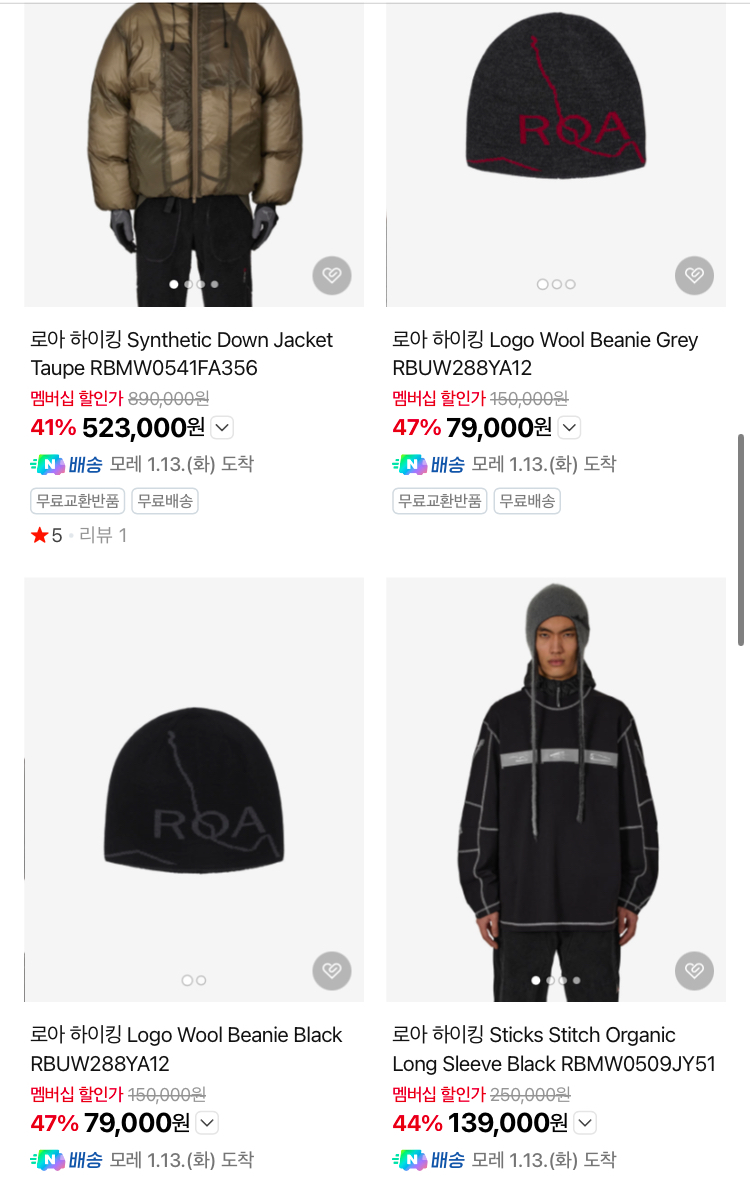The image size is (750, 1177).
Task: Expand price chevron next to 139,000원
Action: coord(585,1123)
